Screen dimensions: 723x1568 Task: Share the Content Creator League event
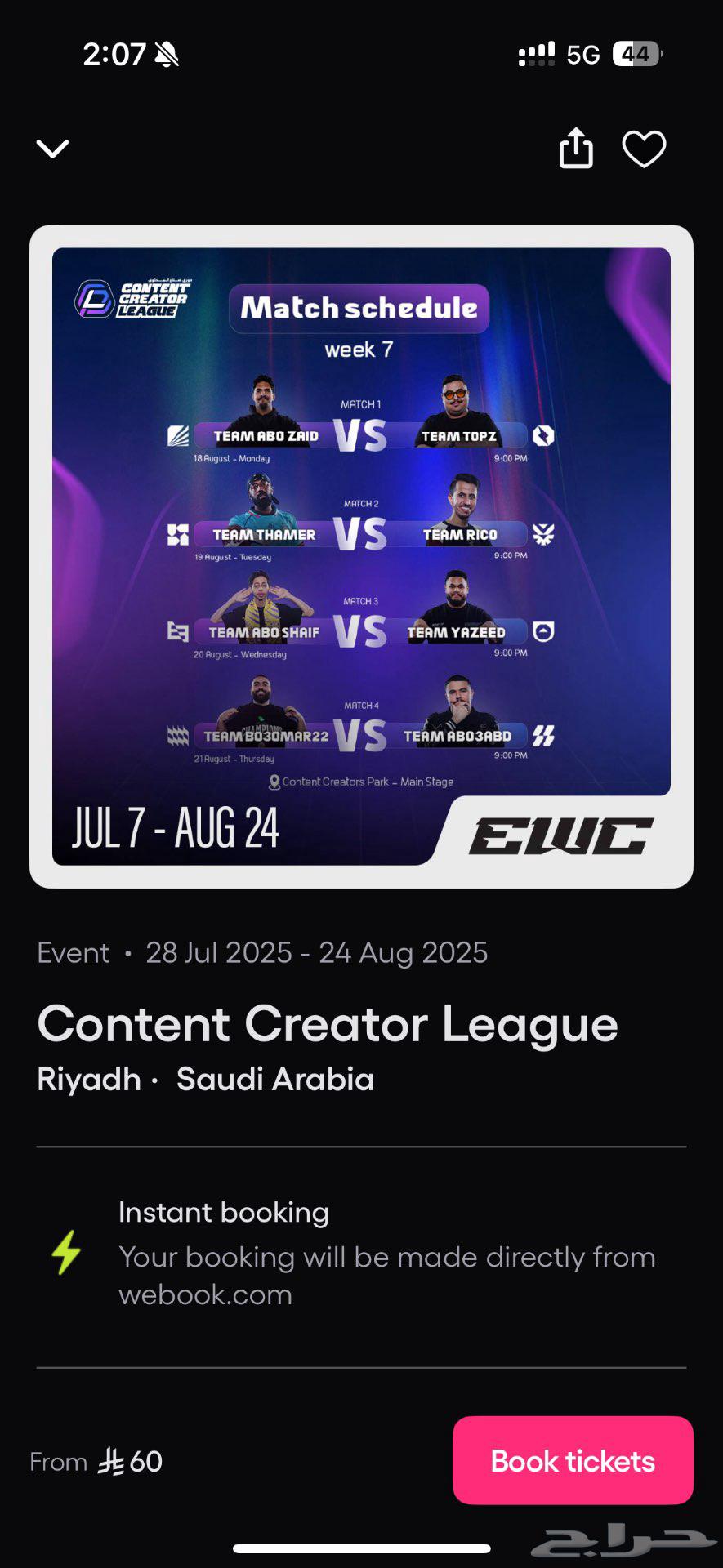575,149
